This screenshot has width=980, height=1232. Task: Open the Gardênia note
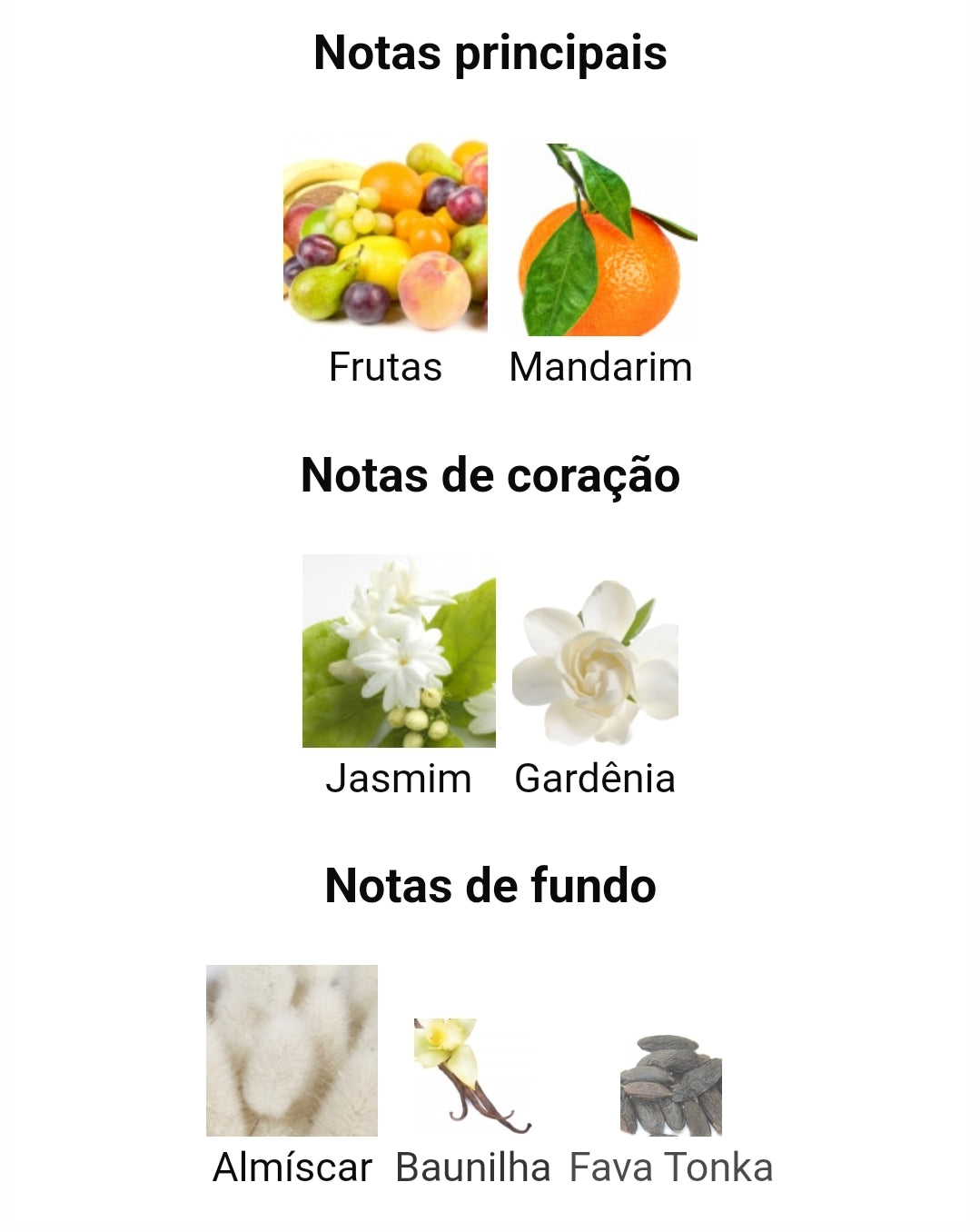point(595,661)
